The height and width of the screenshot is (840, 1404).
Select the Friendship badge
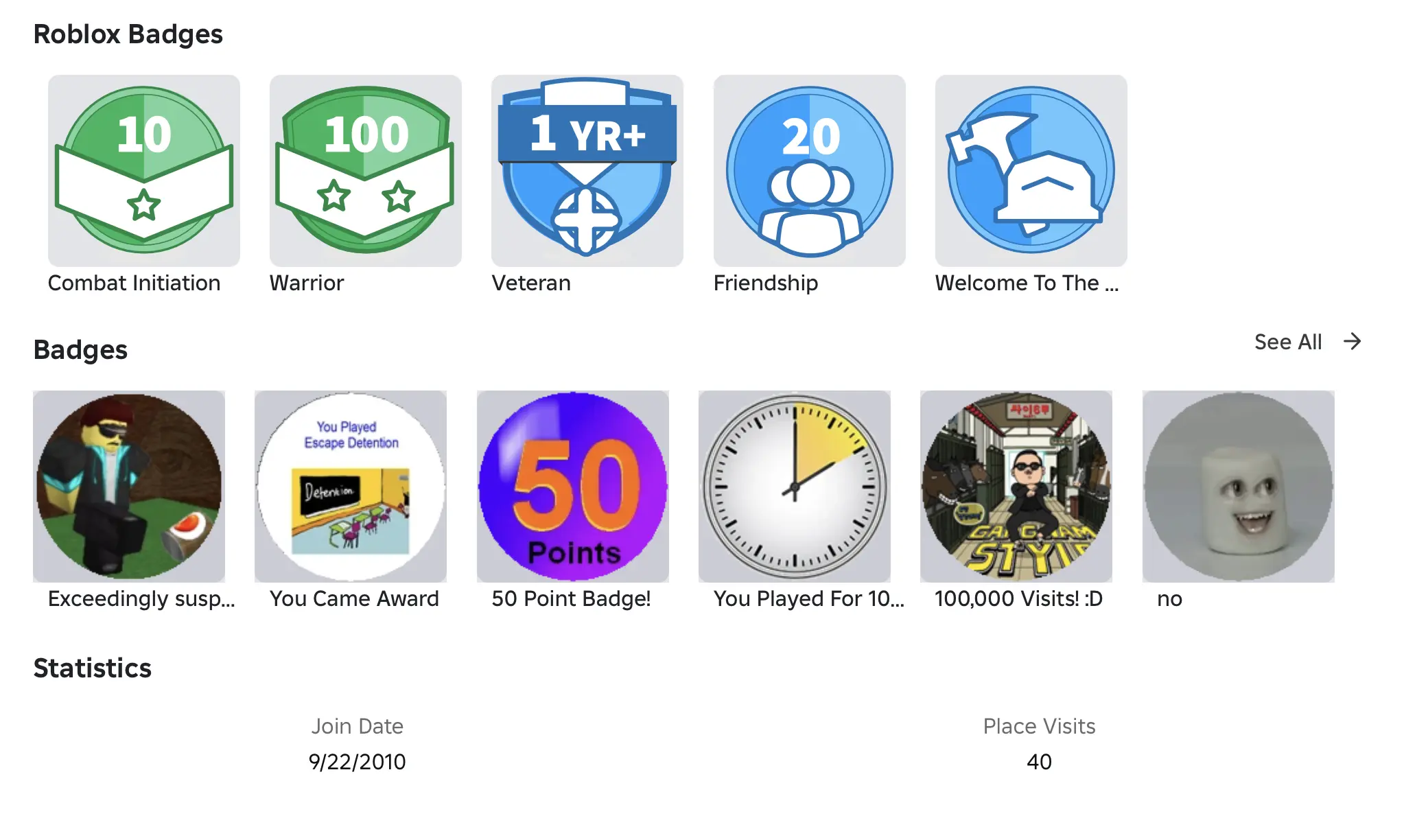809,170
